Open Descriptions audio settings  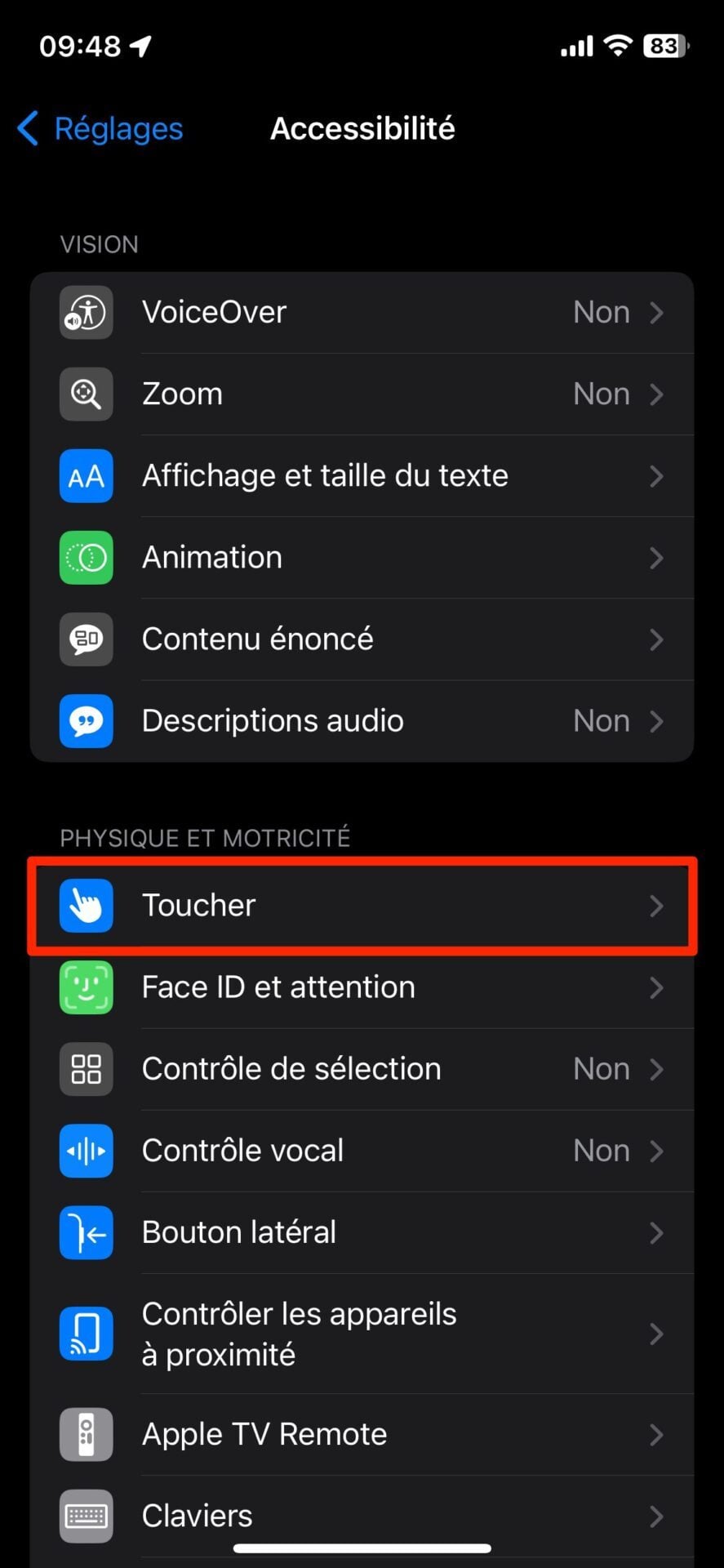362,721
